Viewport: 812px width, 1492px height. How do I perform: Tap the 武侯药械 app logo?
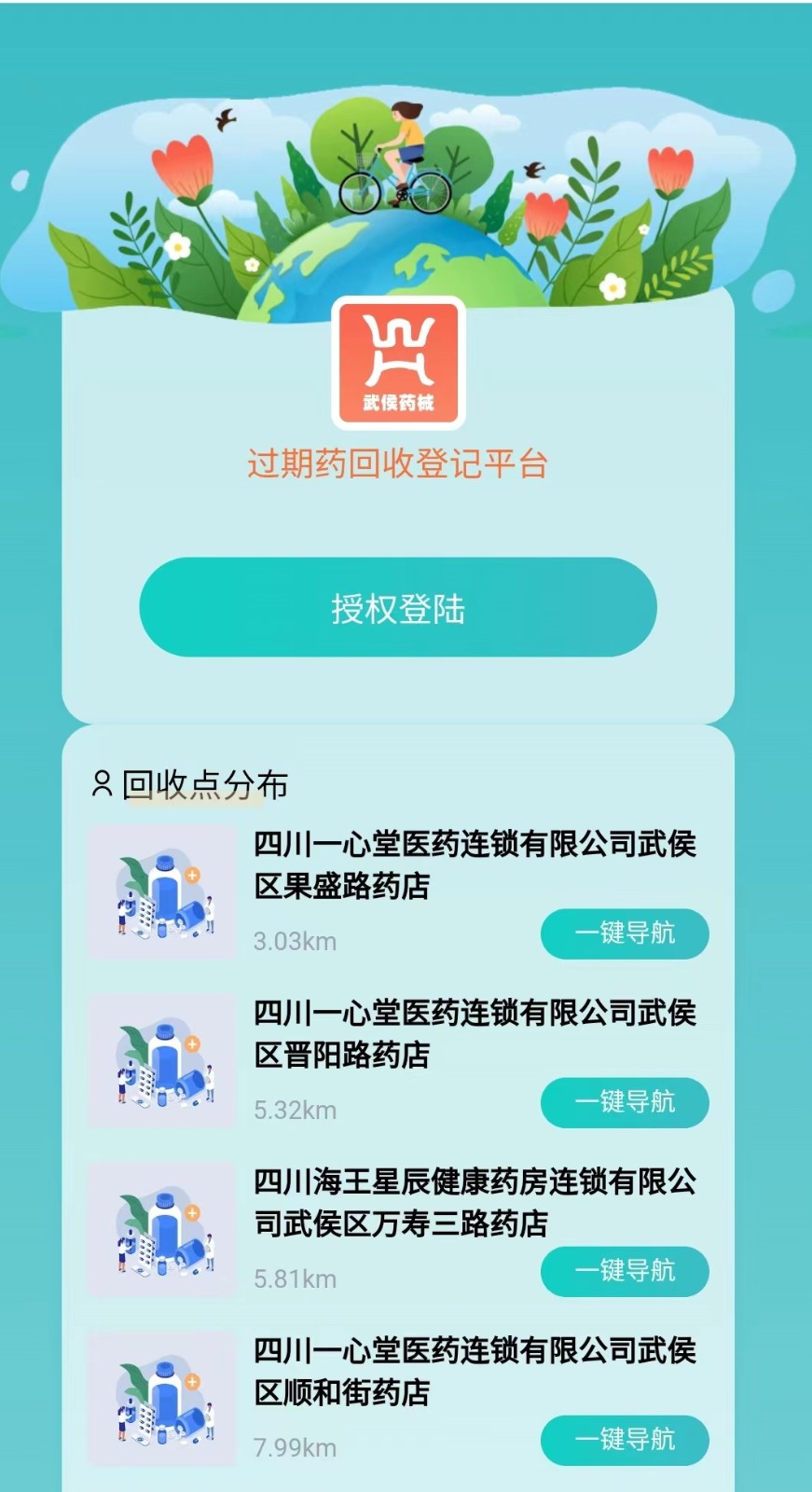point(399,361)
